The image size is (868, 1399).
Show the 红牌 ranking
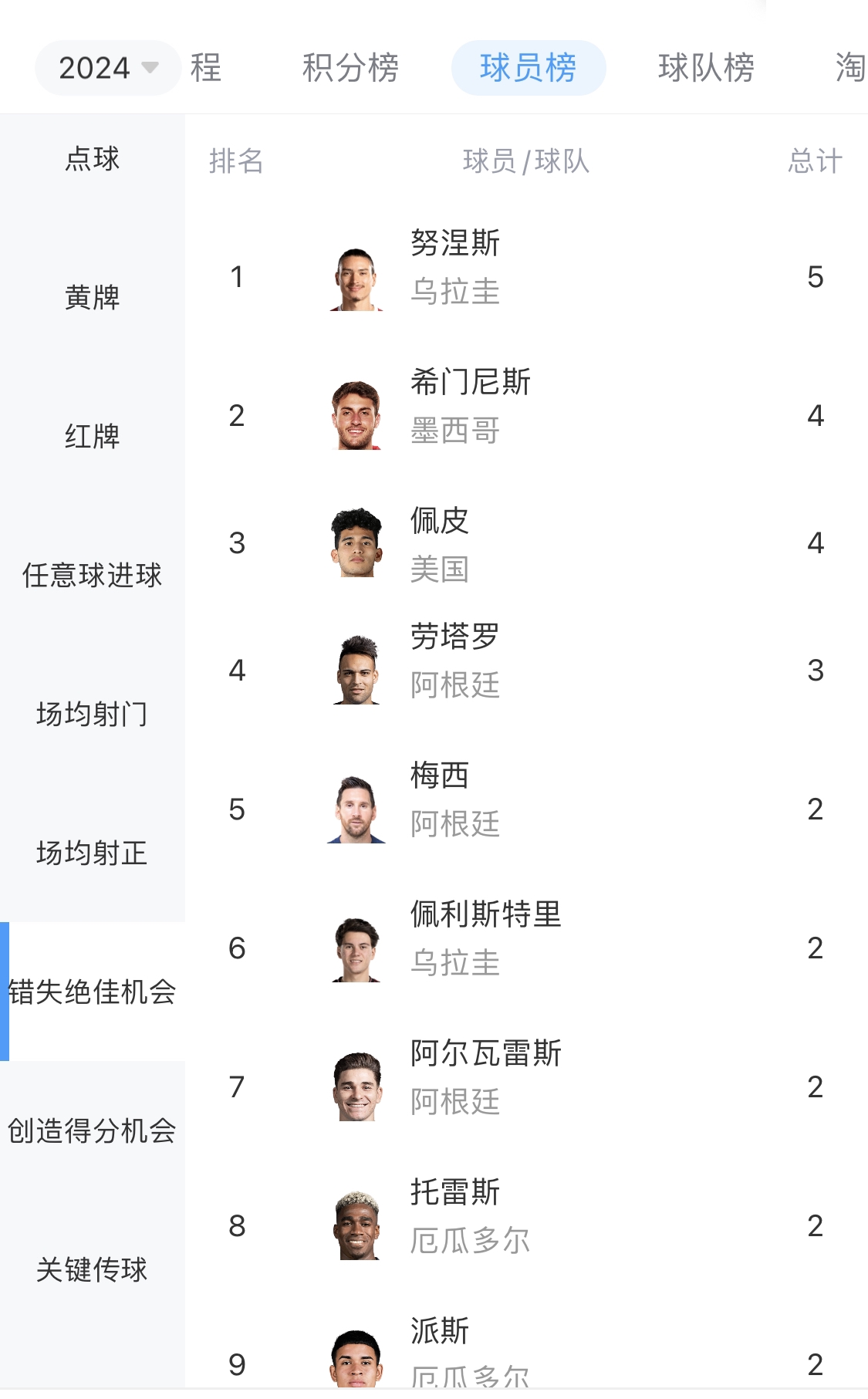click(93, 436)
